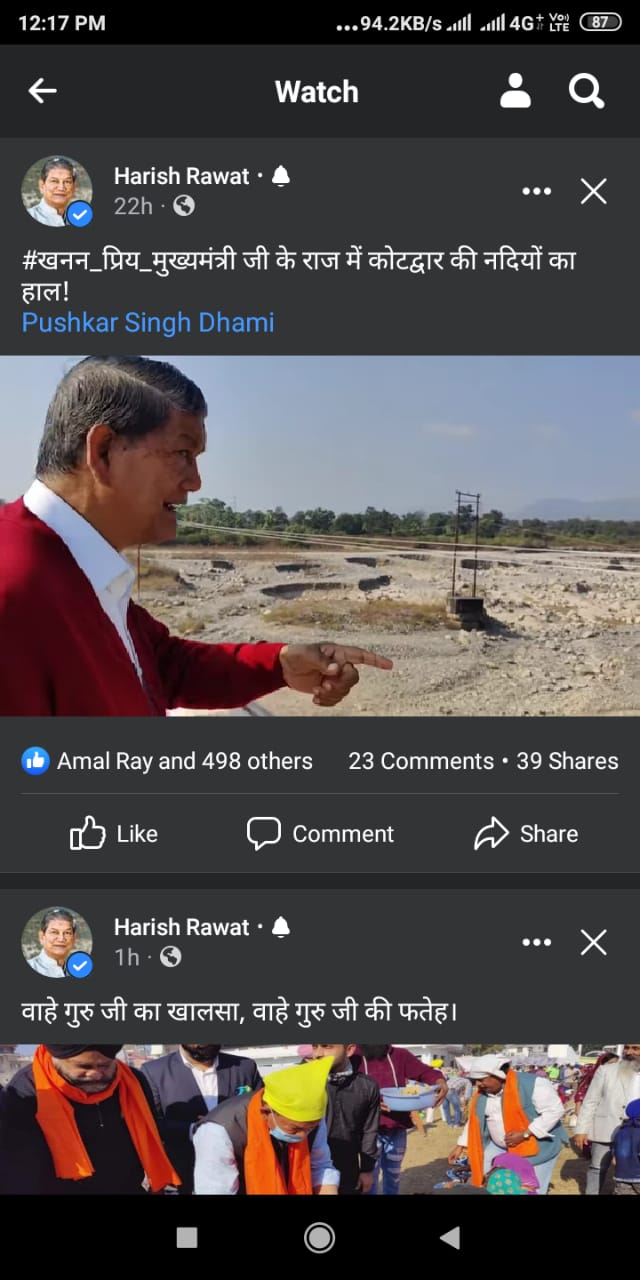Comment on the 22h Harish Rawat post
Screen dimensions: 640x1280
320,833
